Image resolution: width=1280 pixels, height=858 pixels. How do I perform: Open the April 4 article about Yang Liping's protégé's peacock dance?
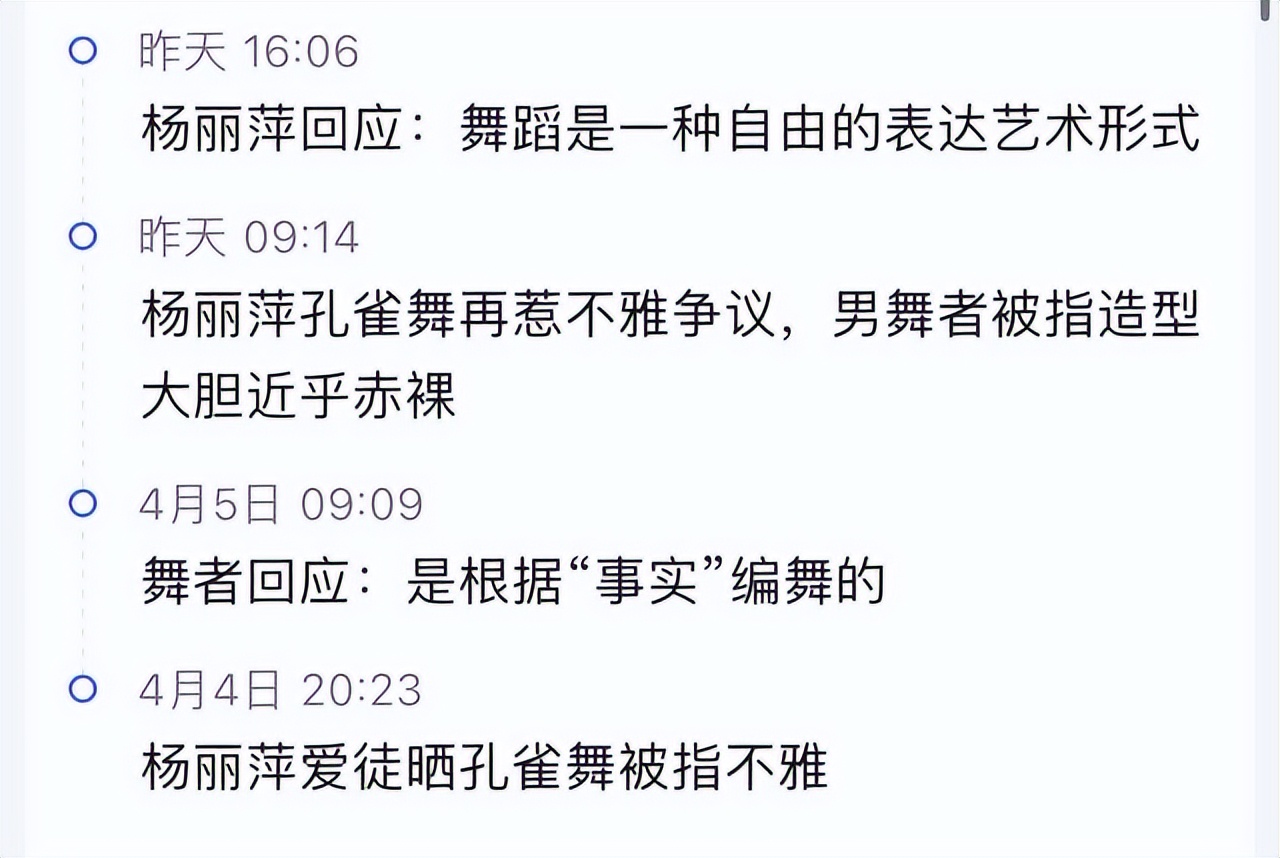pos(484,768)
